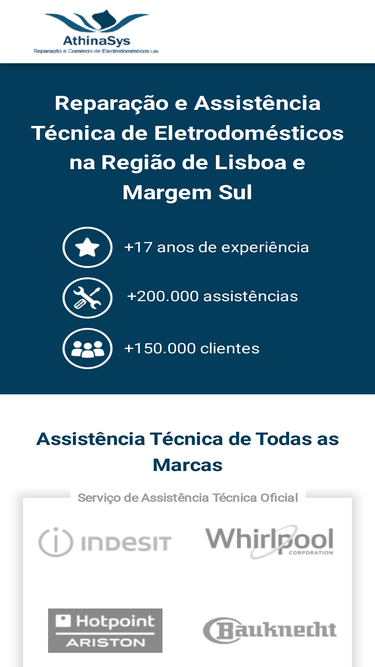Open the Indesit brand tile
The width and height of the screenshot is (375, 667).
(105, 542)
